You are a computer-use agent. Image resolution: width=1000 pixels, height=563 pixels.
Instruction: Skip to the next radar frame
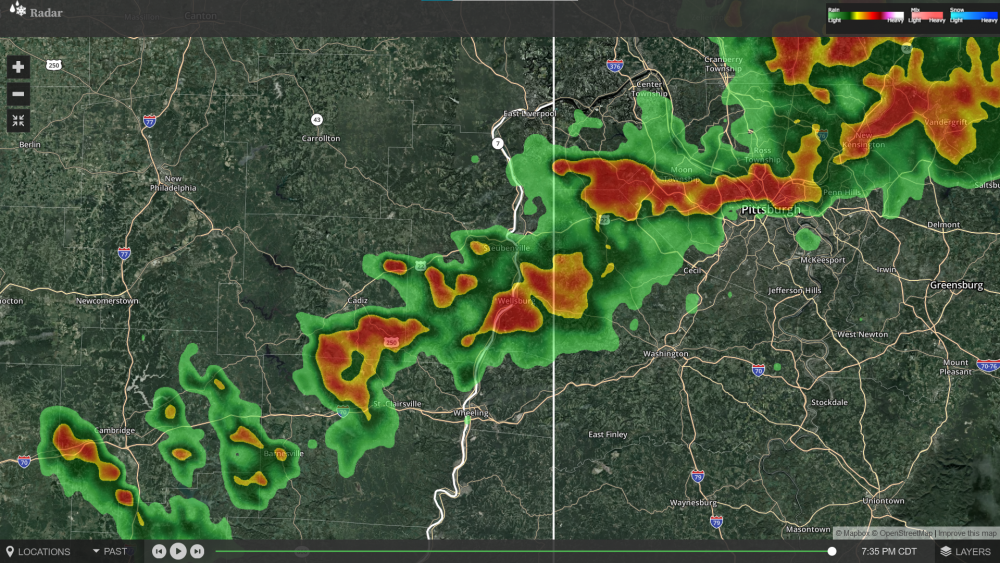197,551
